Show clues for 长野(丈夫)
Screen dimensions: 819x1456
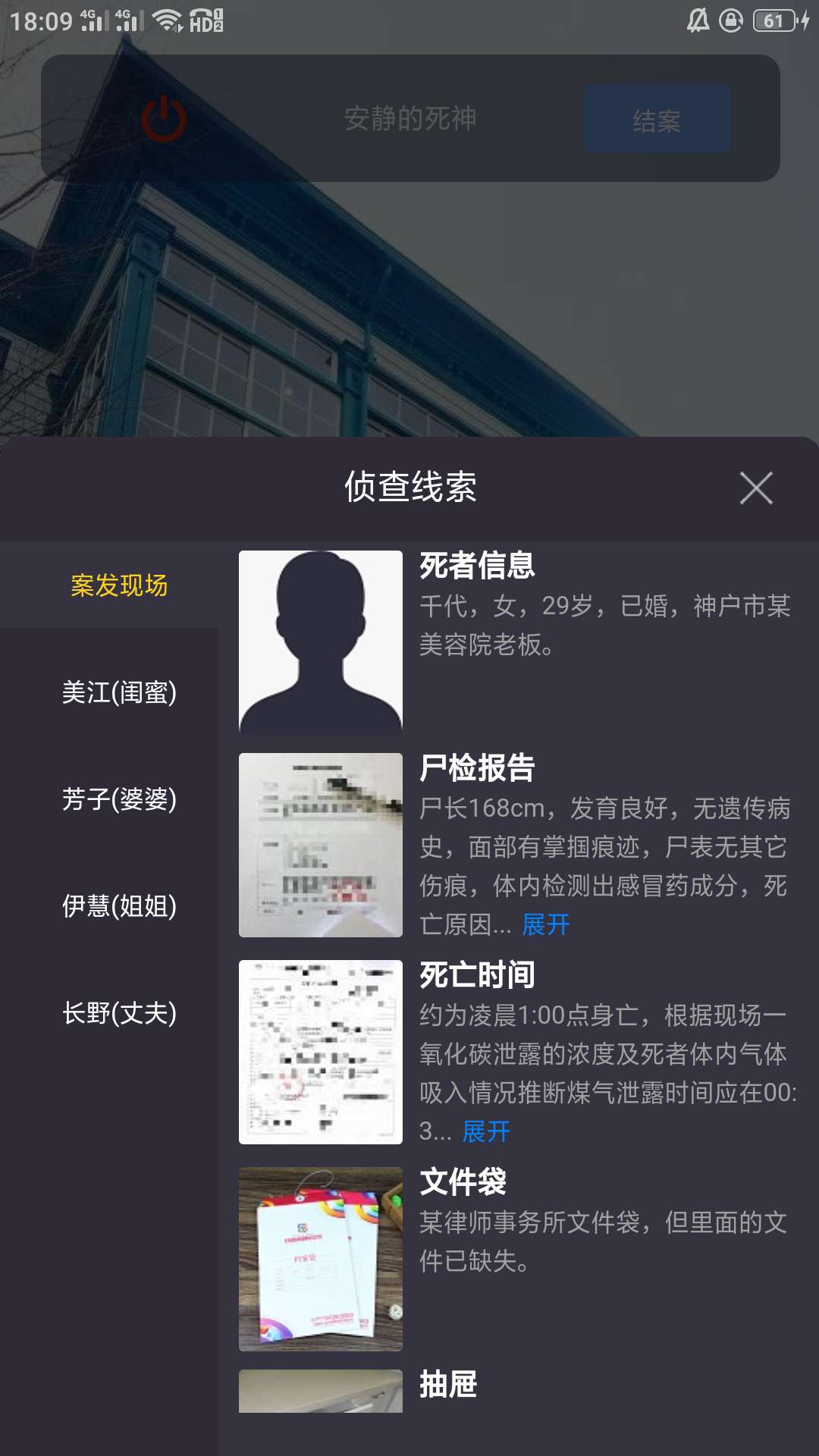119,1013
